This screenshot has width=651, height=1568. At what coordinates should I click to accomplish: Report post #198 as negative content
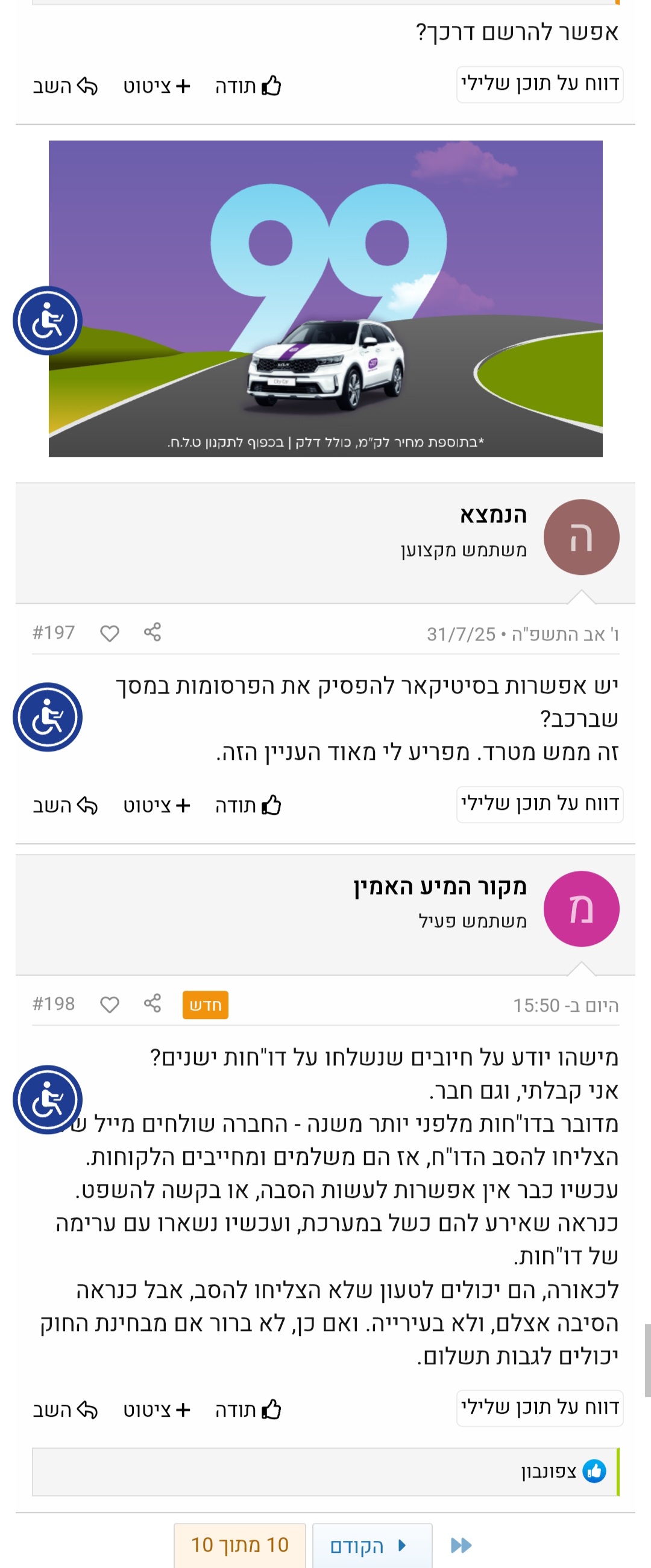(x=539, y=1407)
